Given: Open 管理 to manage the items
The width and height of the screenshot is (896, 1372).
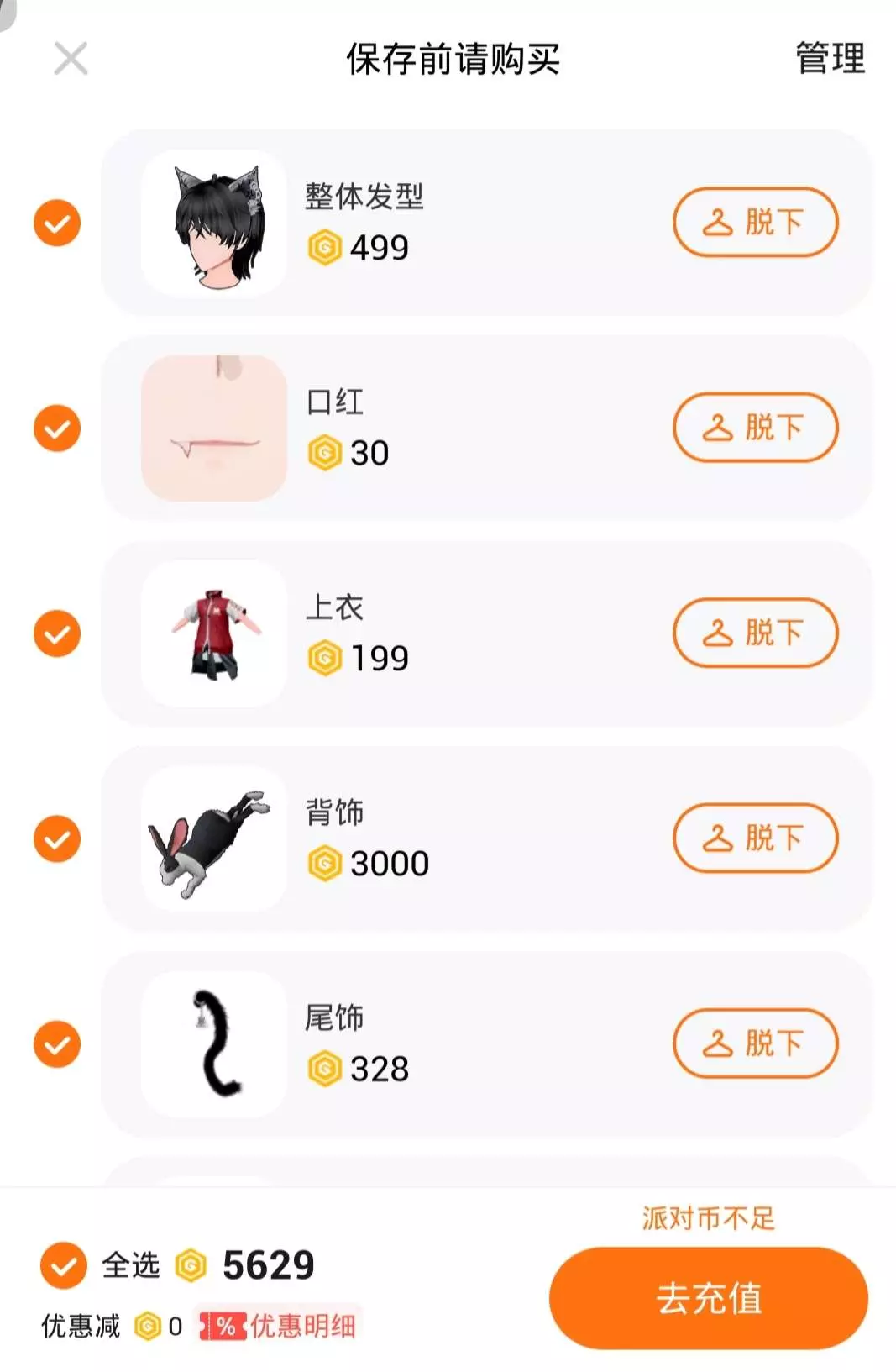Looking at the screenshot, I should (x=830, y=59).
